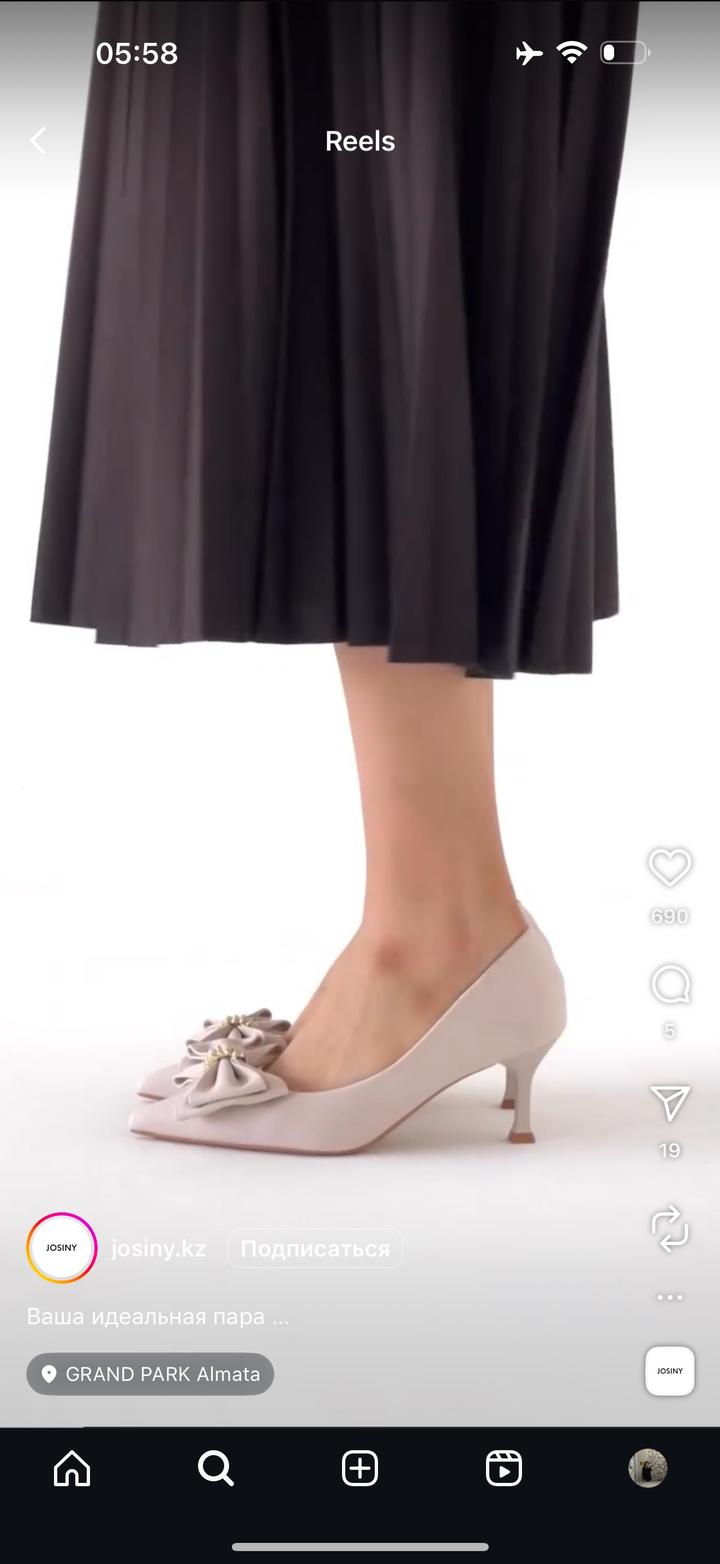Repost this reel
Image resolution: width=720 pixels, height=1564 pixels.
[669, 1227]
